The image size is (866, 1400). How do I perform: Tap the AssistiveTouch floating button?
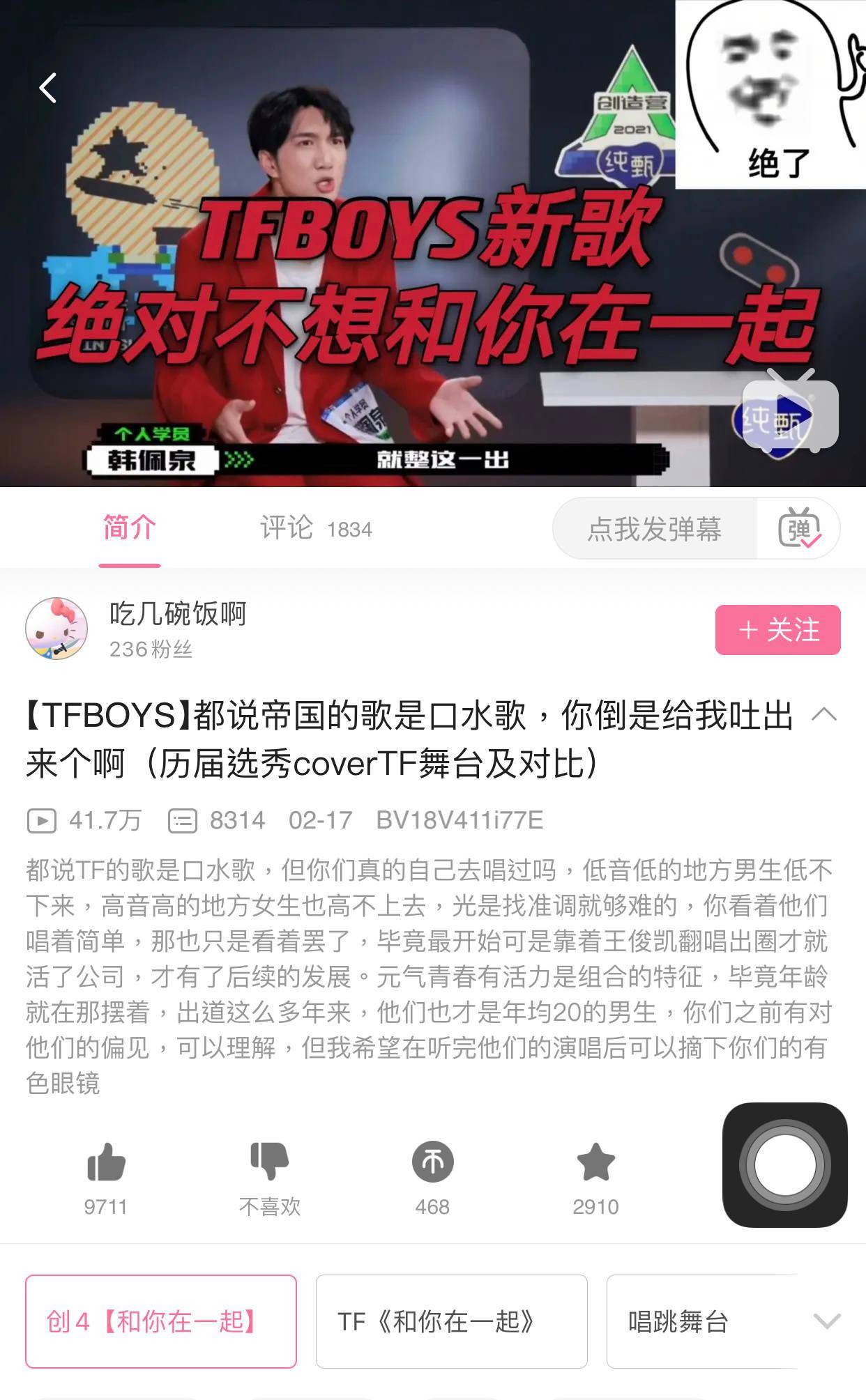click(785, 1165)
